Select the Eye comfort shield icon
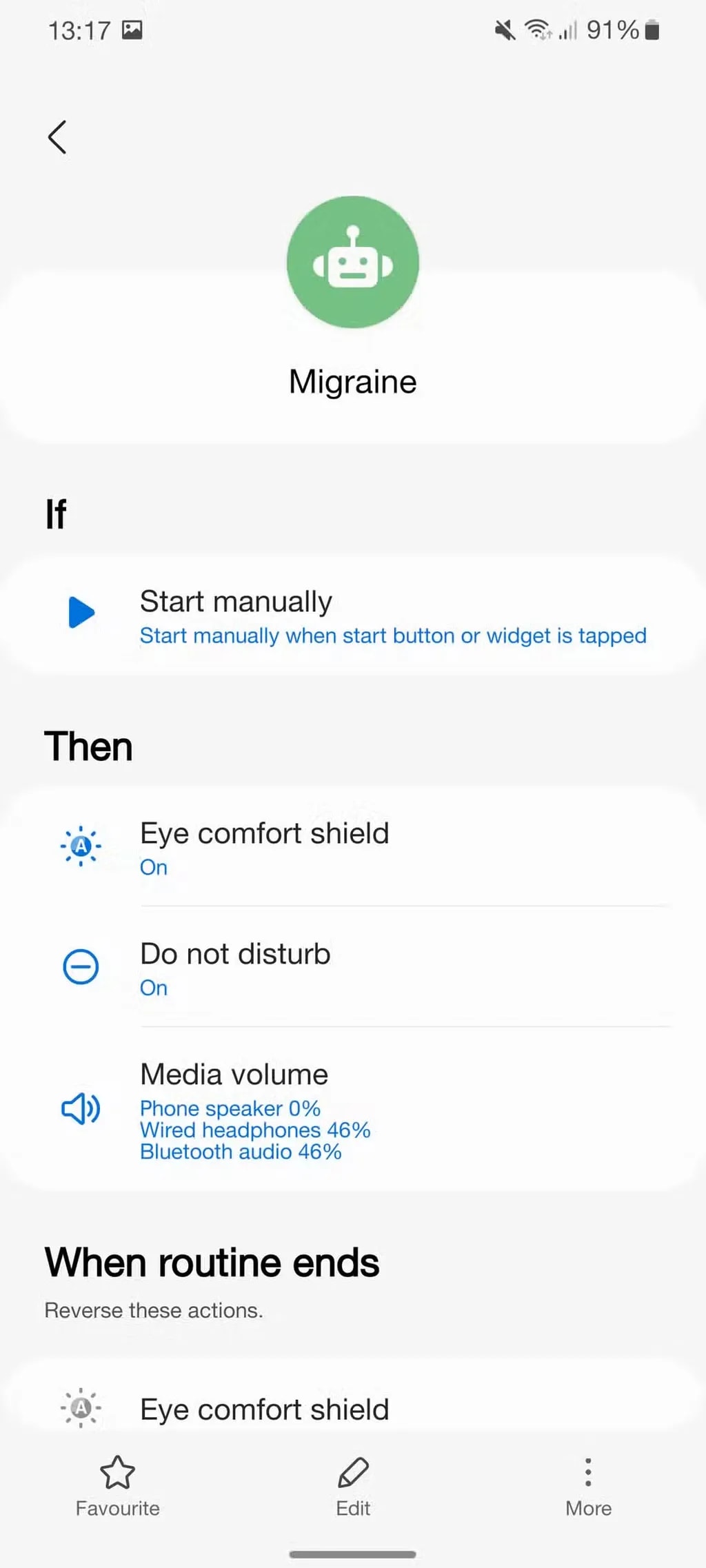The image size is (706, 1568). coord(81,846)
